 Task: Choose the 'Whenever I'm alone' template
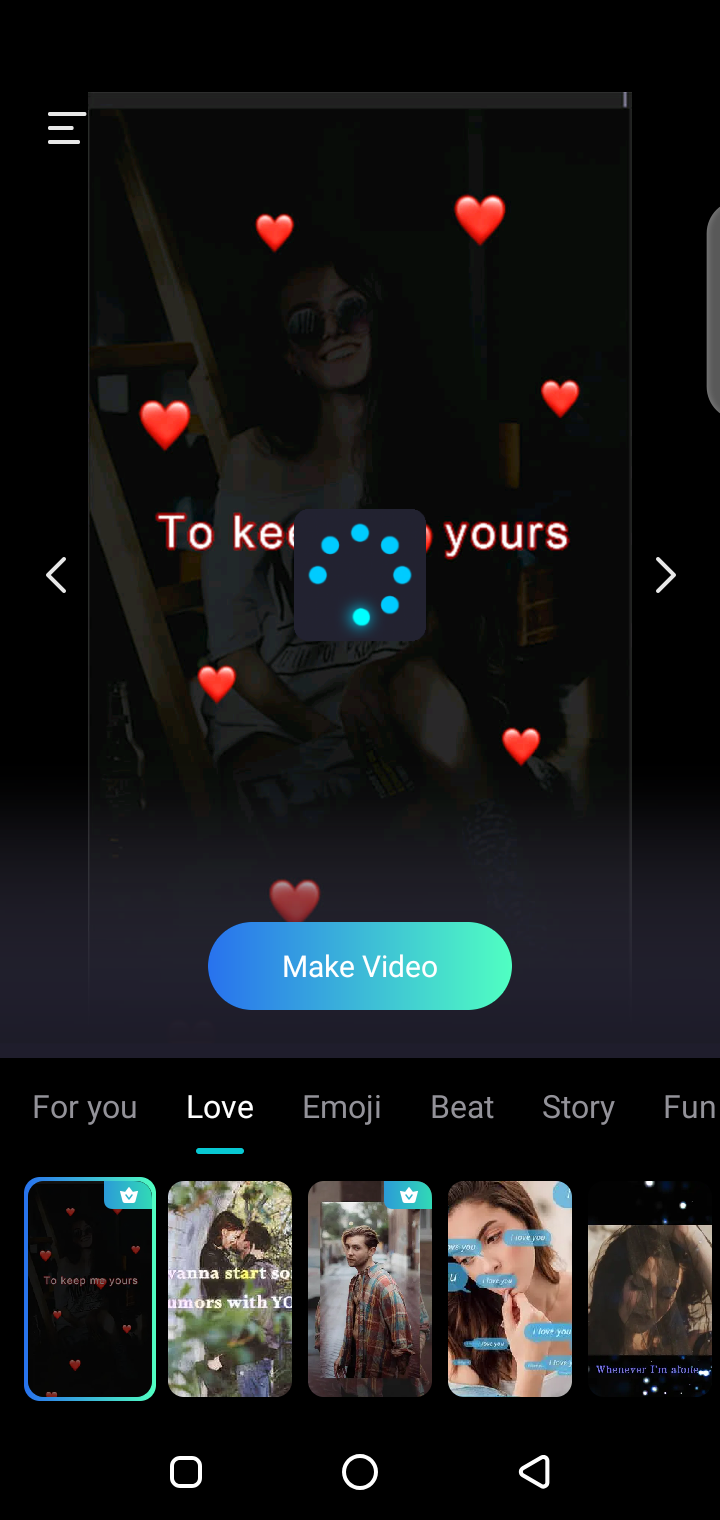pos(650,1289)
